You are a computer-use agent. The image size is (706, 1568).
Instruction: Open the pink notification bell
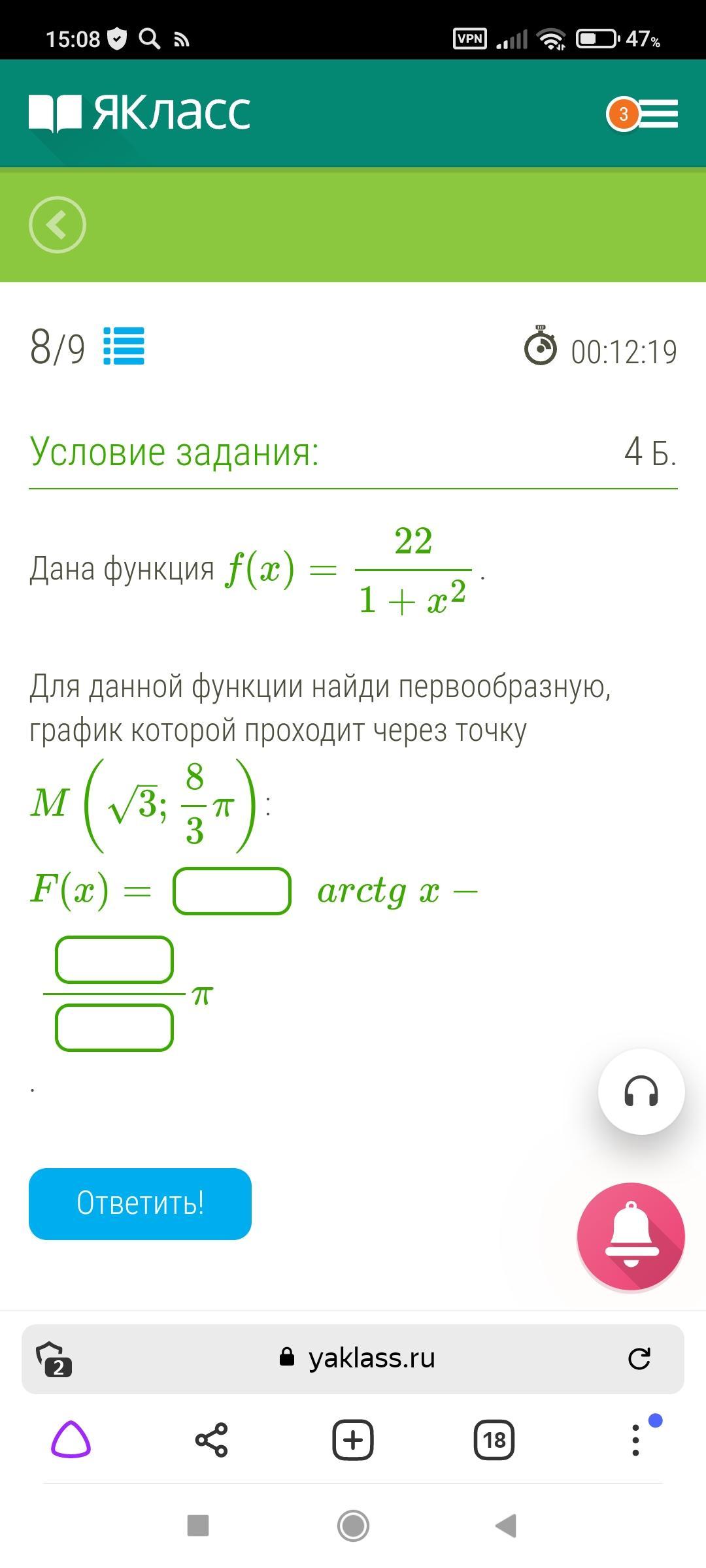click(631, 1236)
